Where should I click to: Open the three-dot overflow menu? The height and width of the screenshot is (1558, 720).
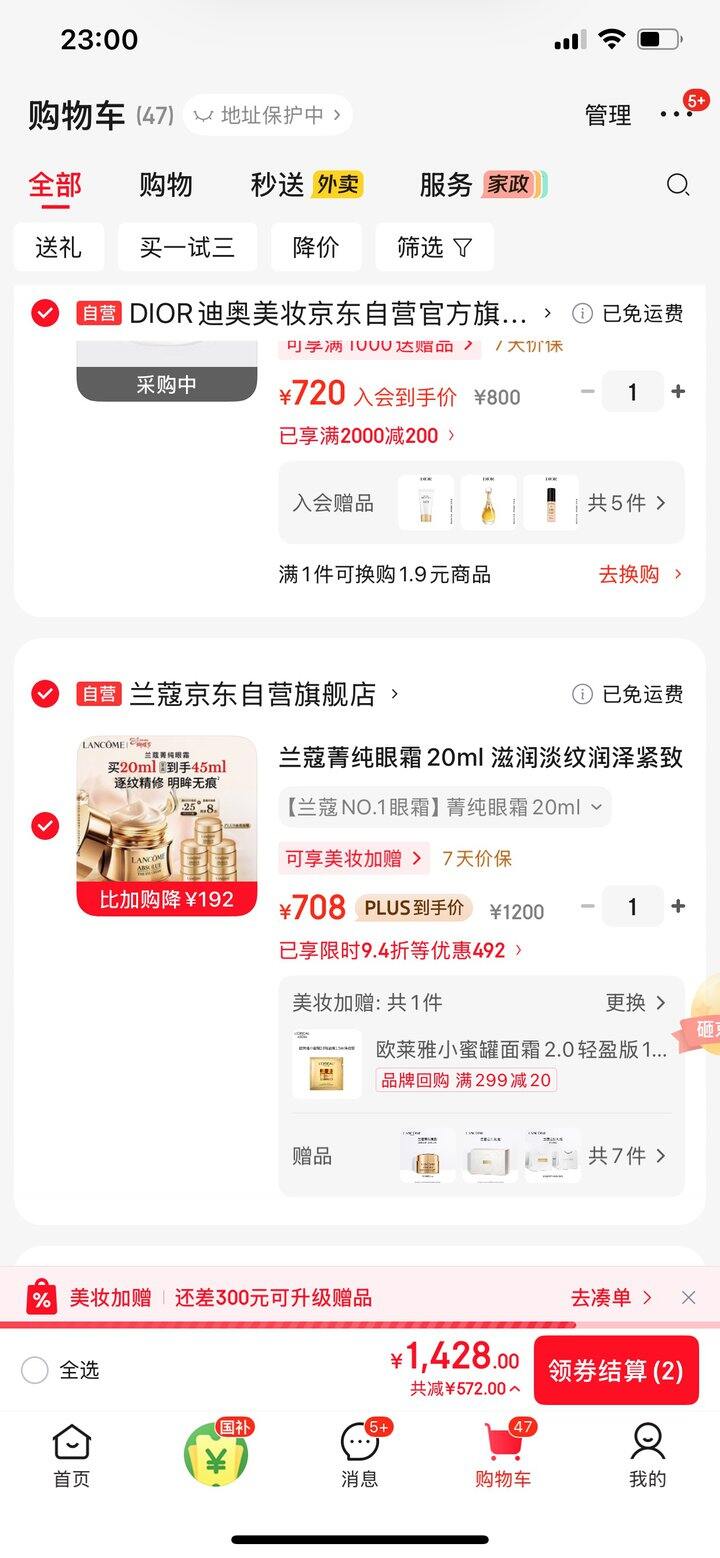coord(676,115)
